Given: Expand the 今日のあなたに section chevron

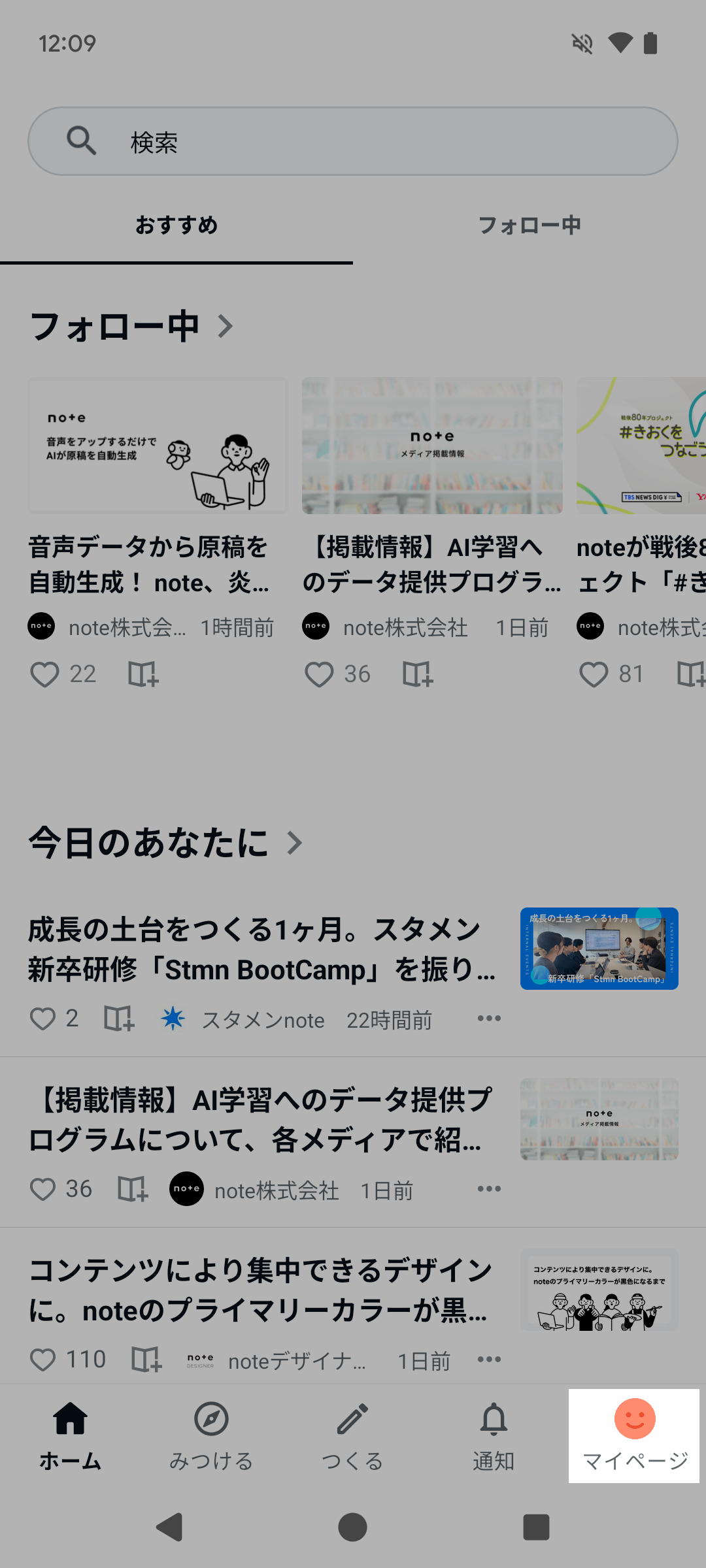Looking at the screenshot, I should (x=294, y=843).
